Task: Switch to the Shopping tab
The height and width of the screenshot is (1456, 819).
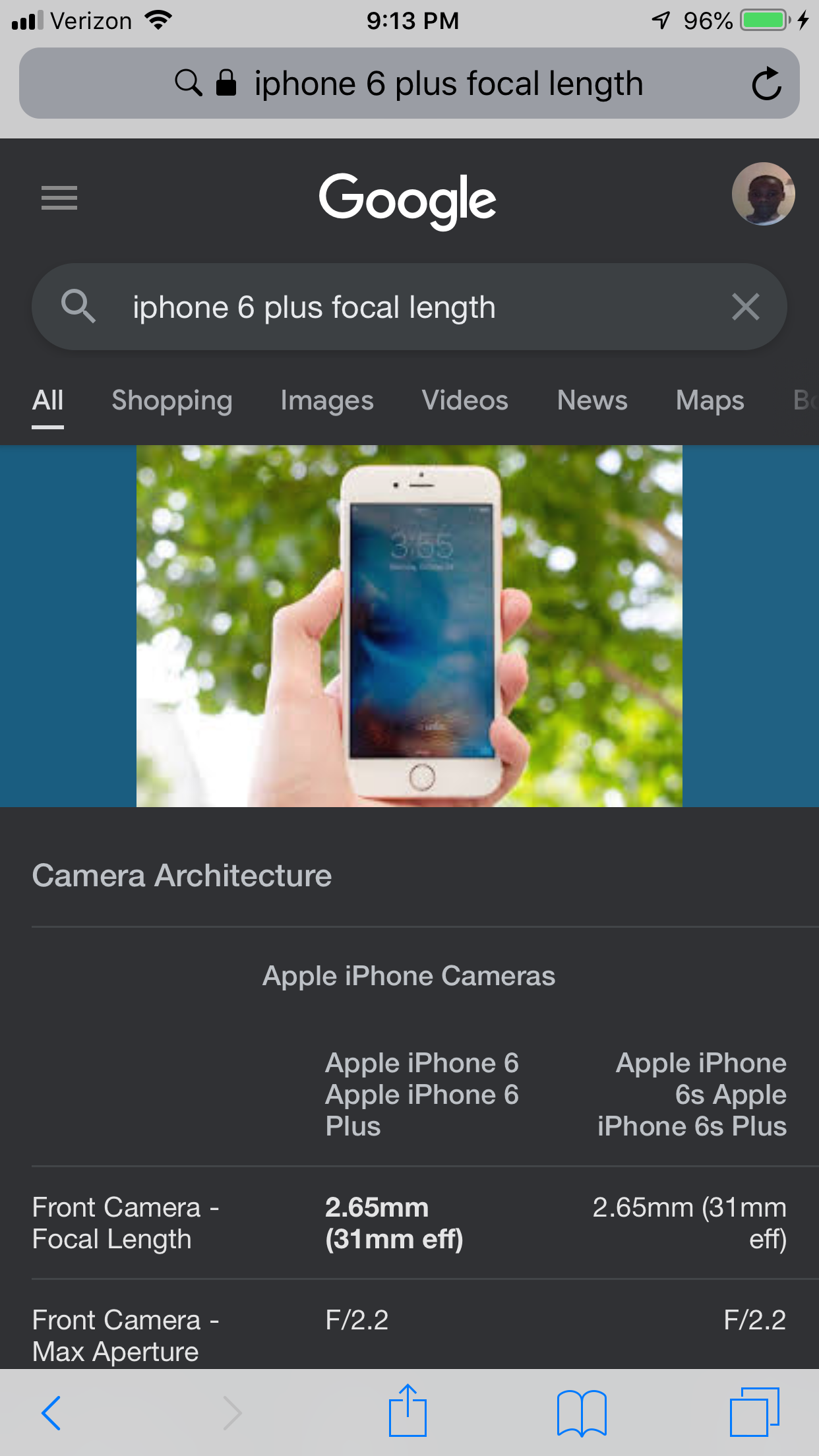Action: (172, 400)
